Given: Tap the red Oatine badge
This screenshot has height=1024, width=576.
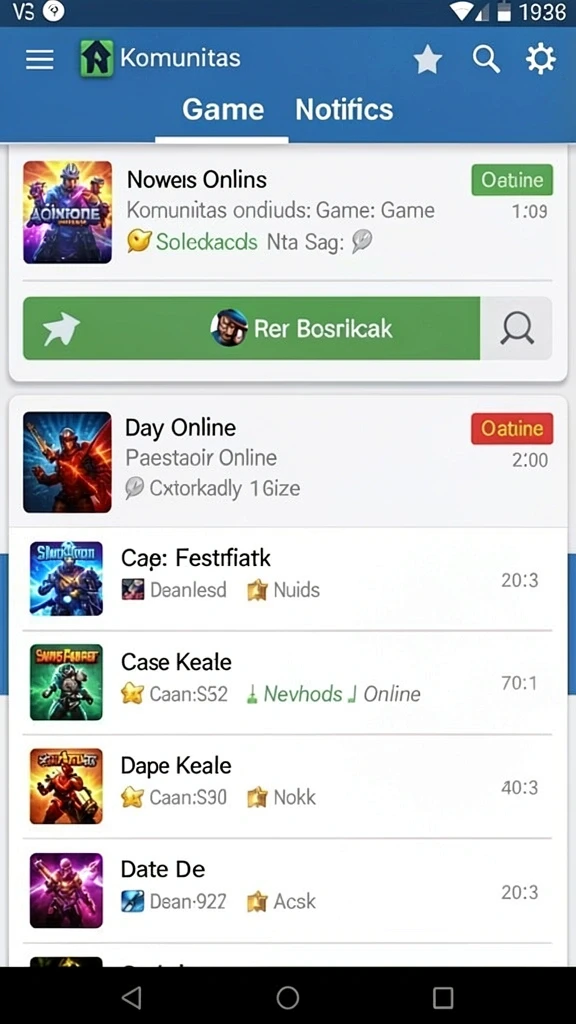Looking at the screenshot, I should coord(511,428).
